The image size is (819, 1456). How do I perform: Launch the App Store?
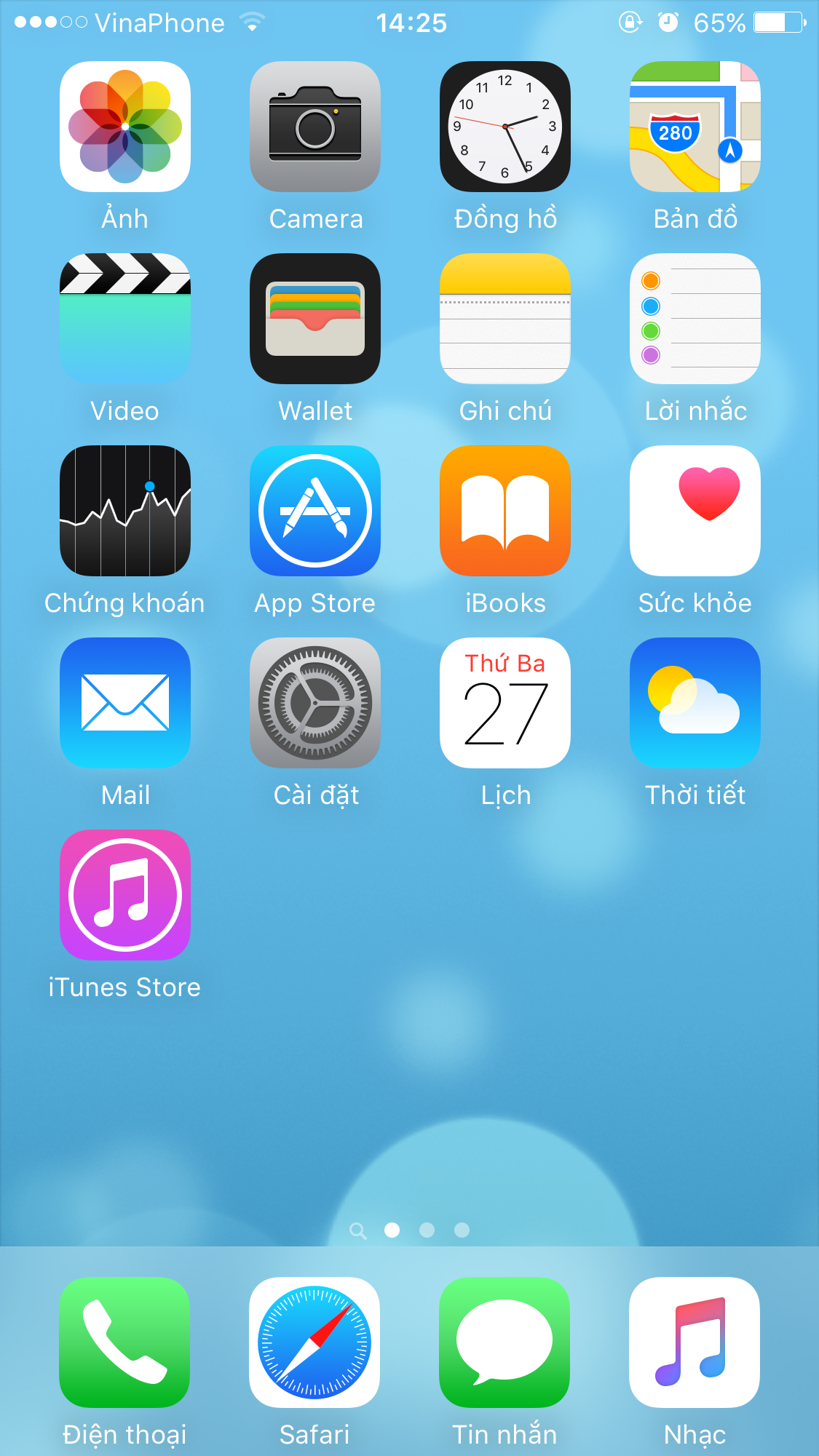coord(315,511)
